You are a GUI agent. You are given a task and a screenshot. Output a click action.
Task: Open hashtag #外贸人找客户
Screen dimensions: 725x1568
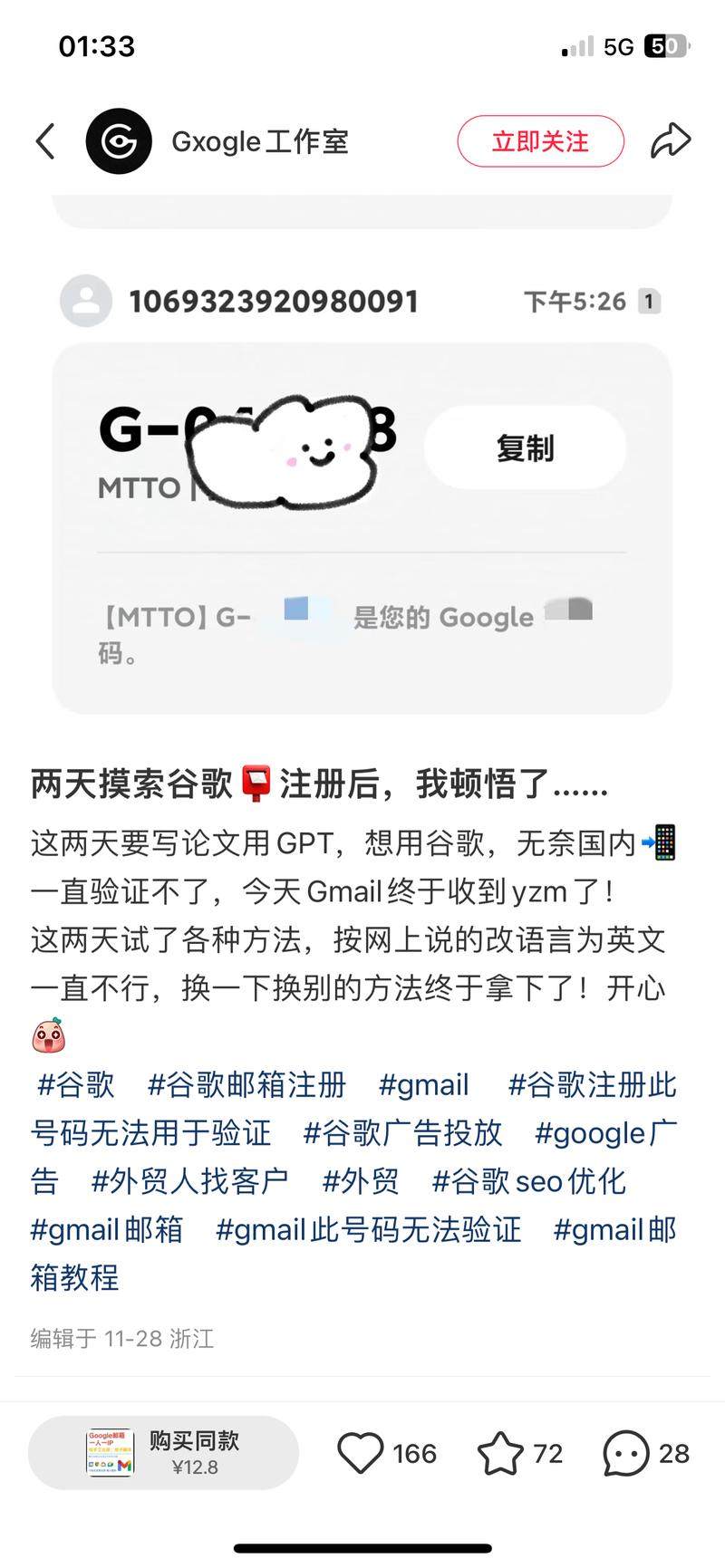190,1181
